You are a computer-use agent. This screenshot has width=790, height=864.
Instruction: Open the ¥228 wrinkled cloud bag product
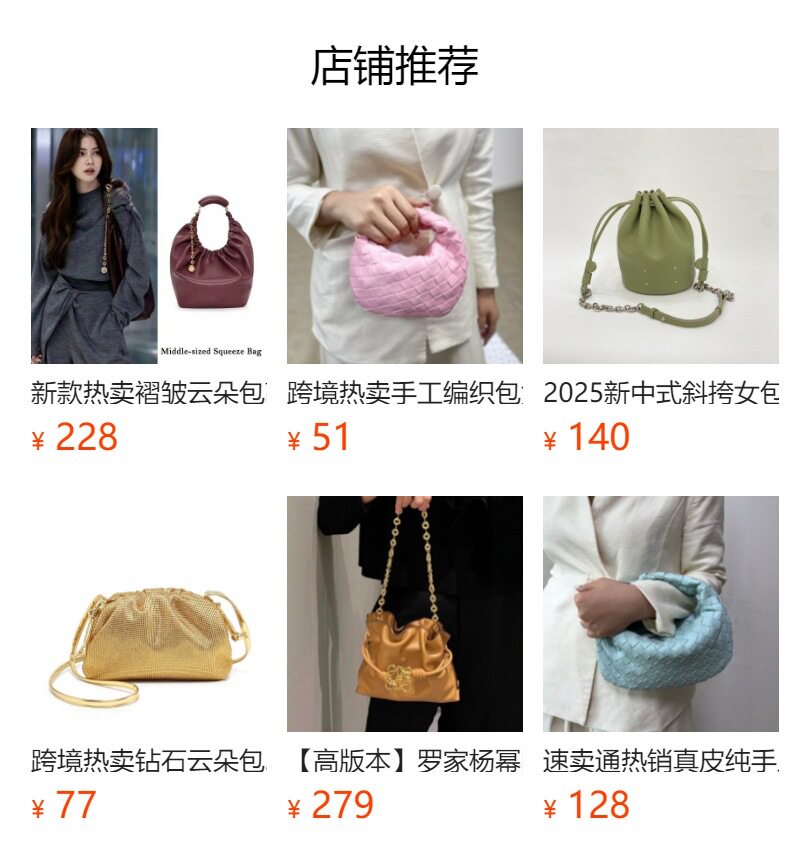click(x=148, y=246)
